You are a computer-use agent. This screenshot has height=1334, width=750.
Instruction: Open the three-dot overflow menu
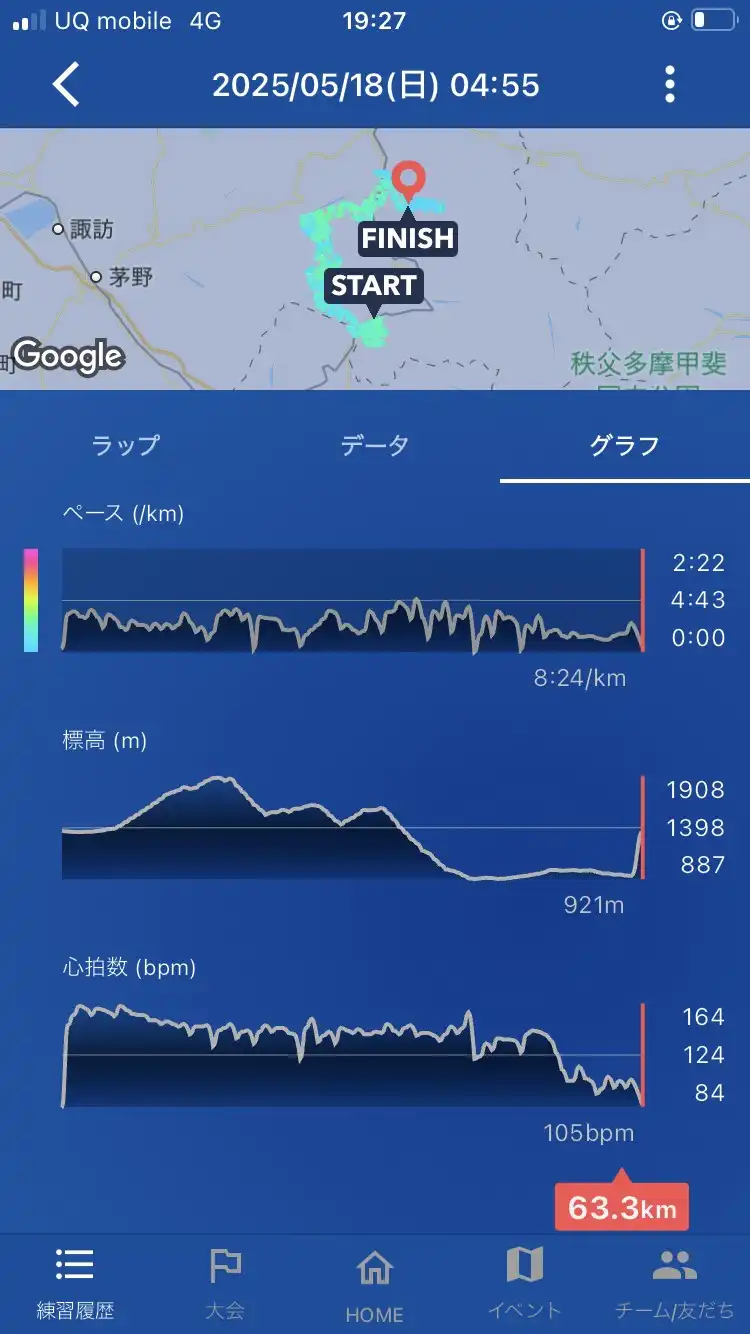(669, 85)
